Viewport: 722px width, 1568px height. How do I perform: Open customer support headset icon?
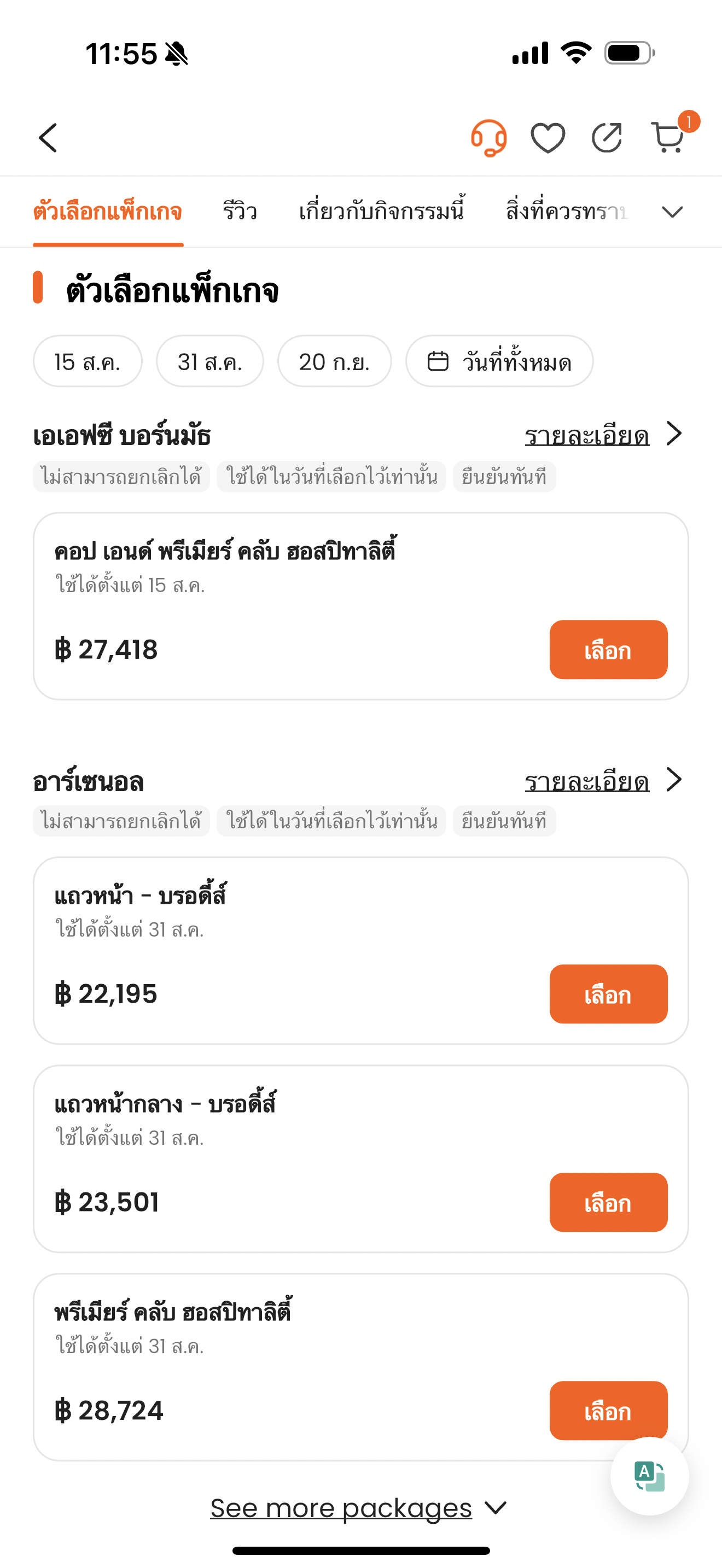(x=488, y=138)
